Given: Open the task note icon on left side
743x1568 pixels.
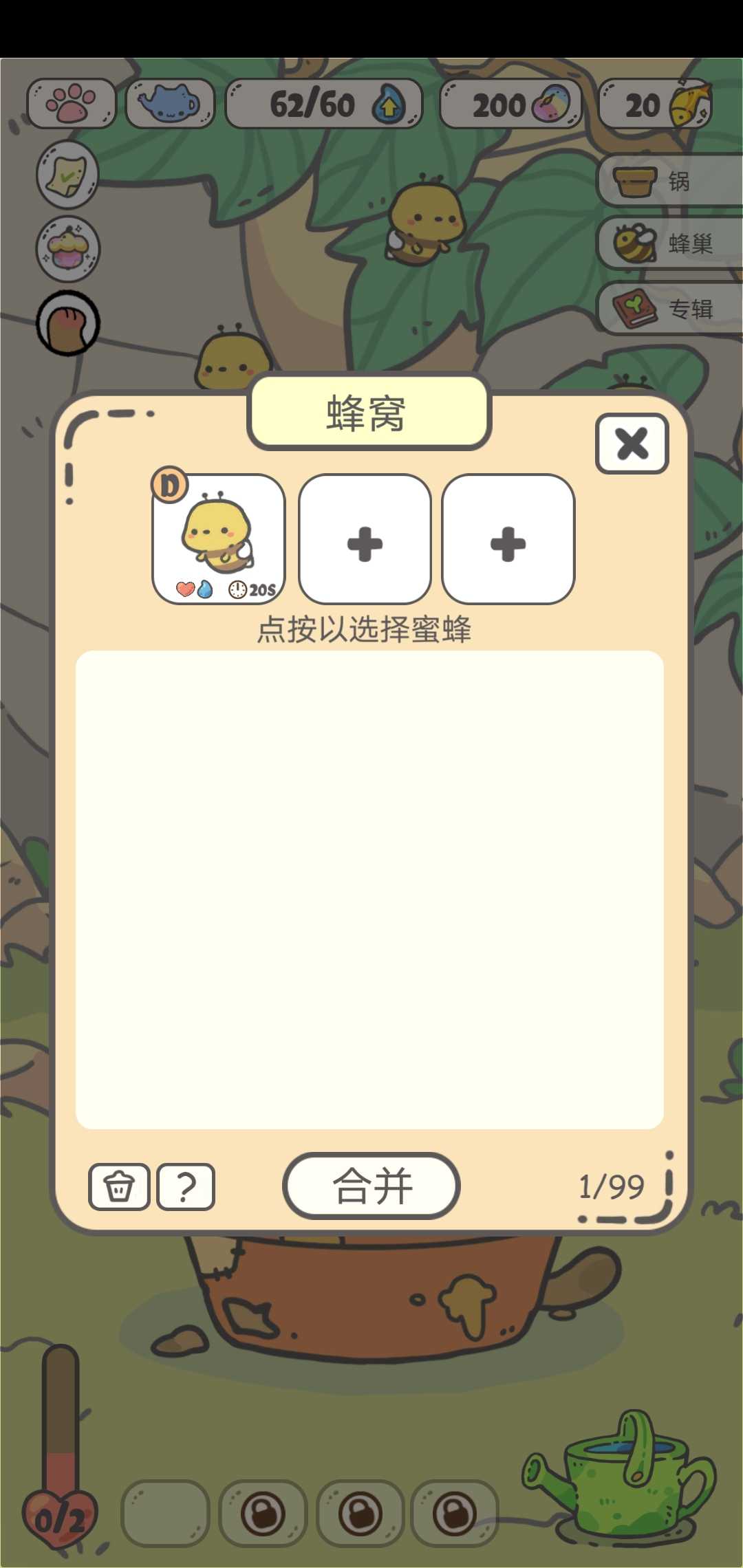Looking at the screenshot, I should 67,173.
